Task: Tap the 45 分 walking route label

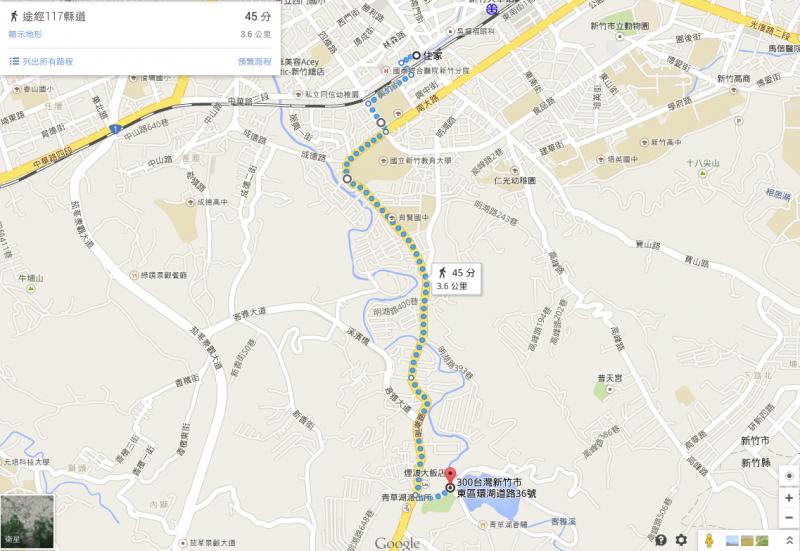Action: (x=455, y=278)
